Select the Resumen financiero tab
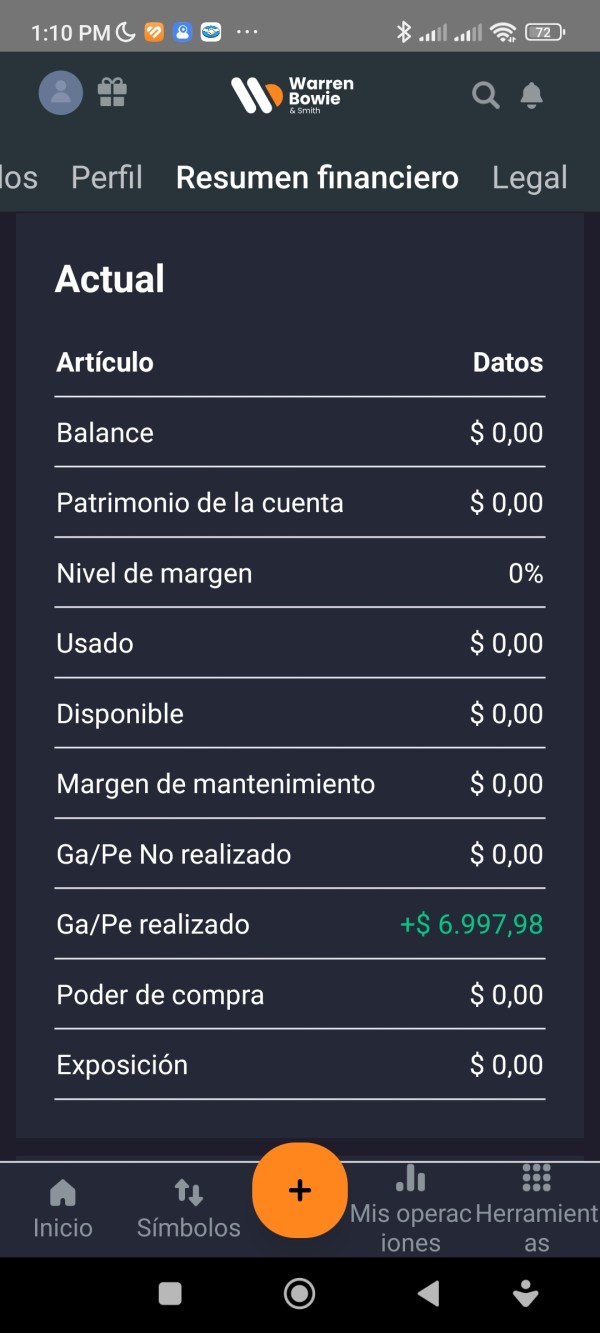This screenshot has width=600, height=1333. click(x=317, y=178)
